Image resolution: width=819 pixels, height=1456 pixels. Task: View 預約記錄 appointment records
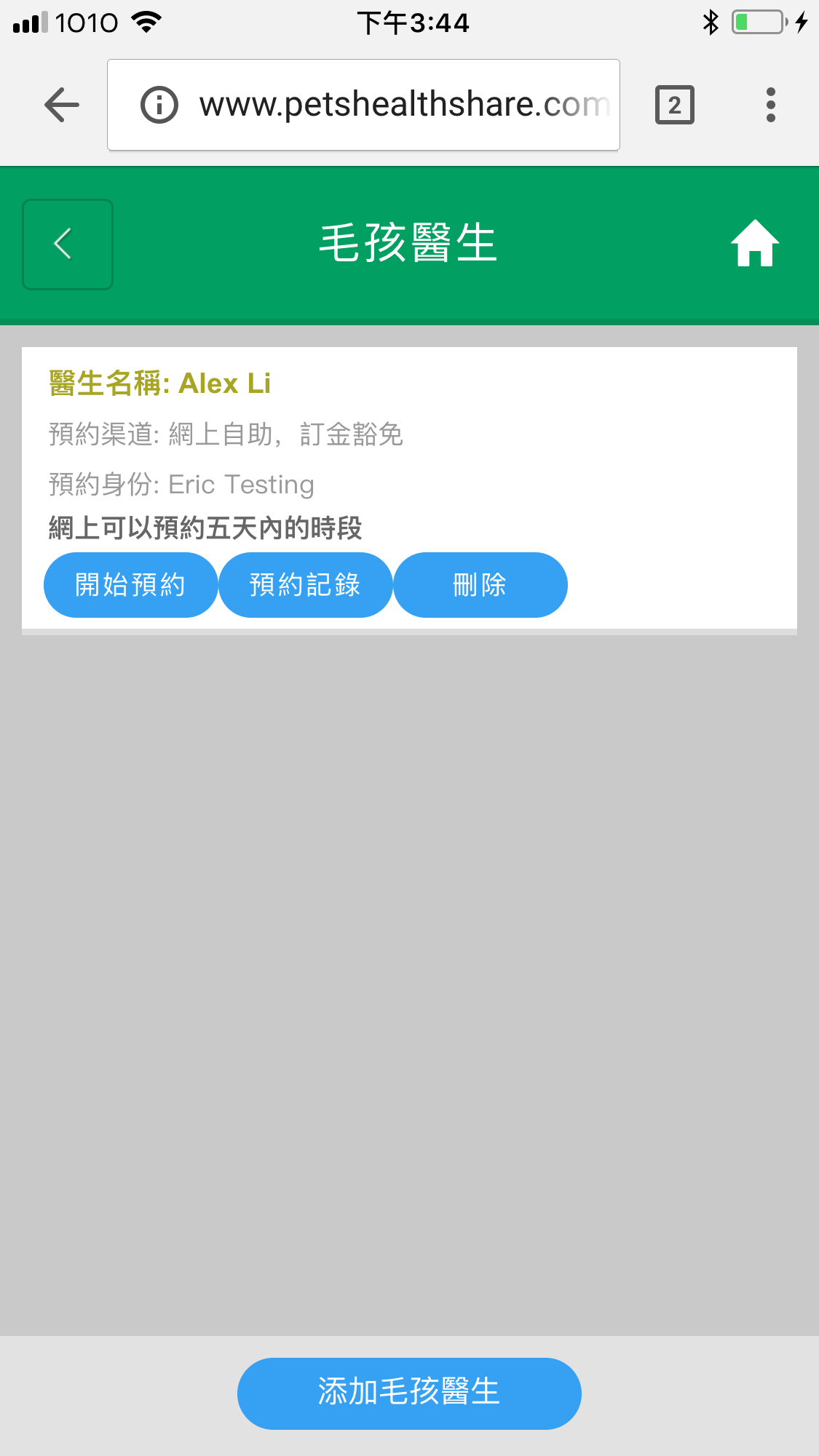pos(305,585)
